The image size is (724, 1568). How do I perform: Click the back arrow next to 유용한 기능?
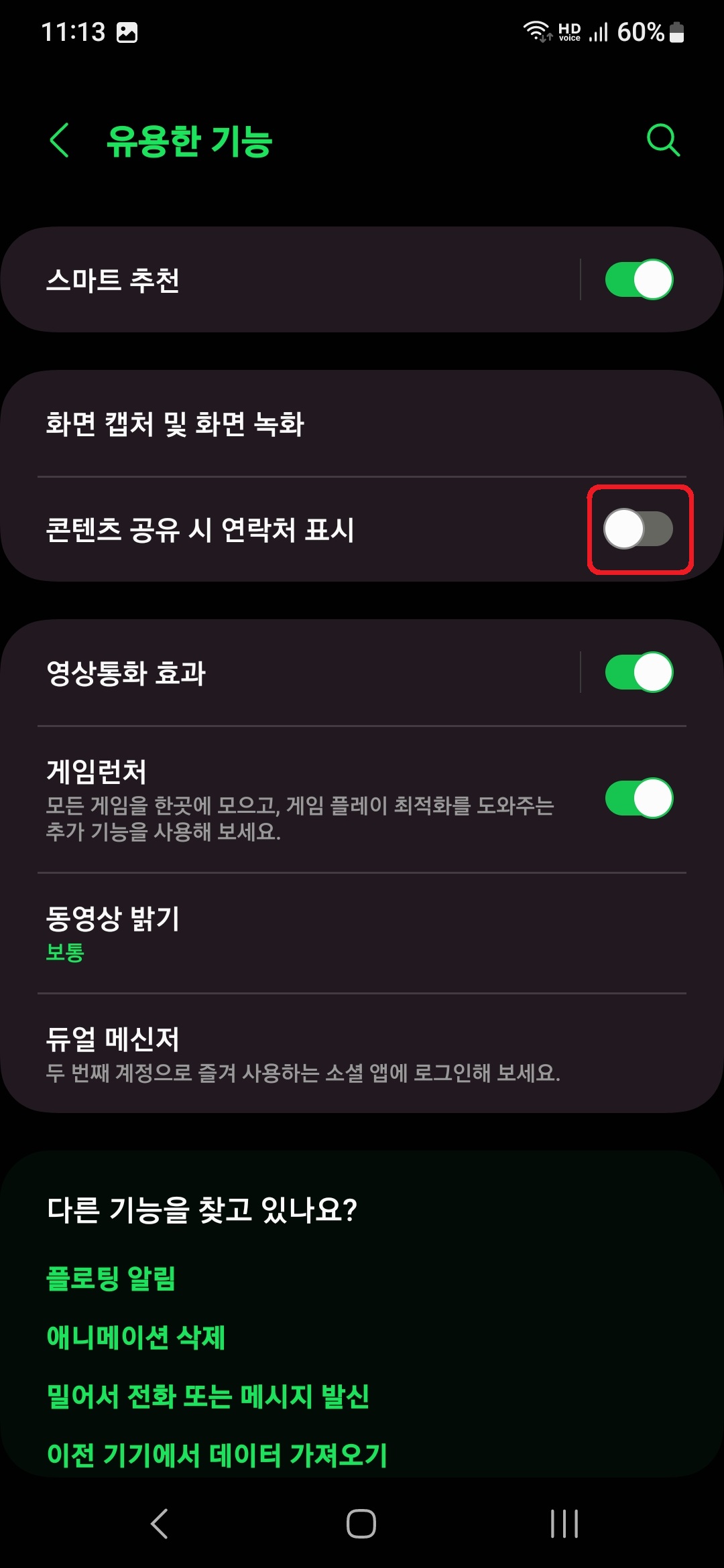click(x=59, y=140)
